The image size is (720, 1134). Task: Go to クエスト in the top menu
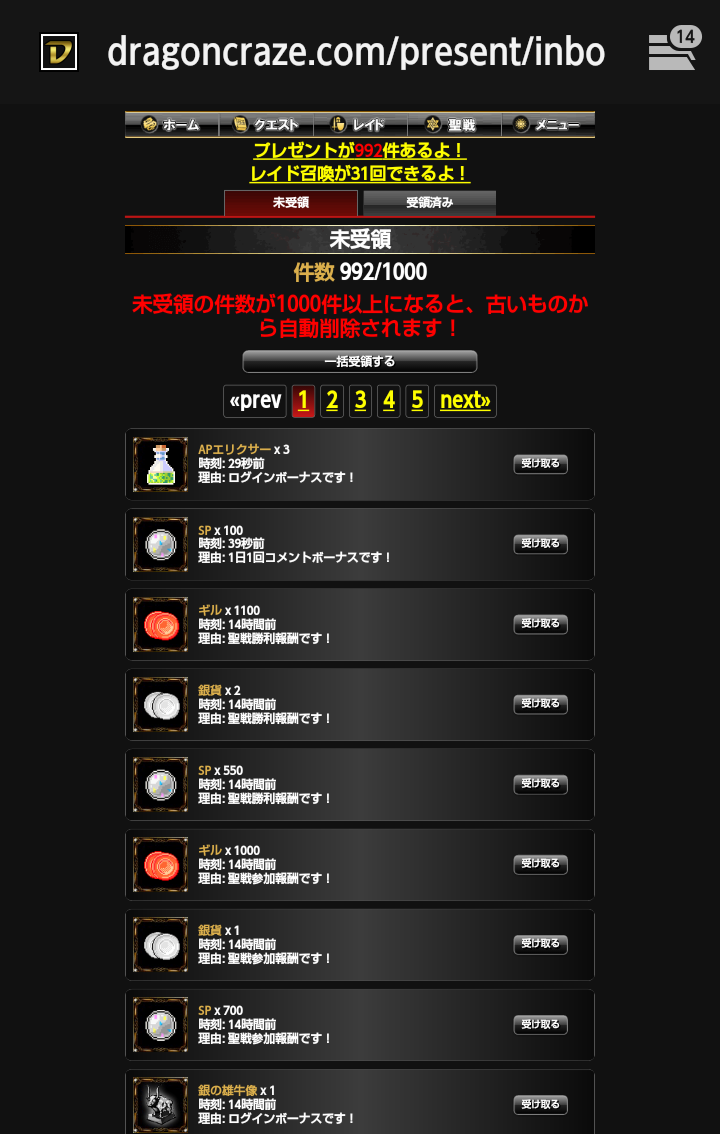click(x=266, y=125)
